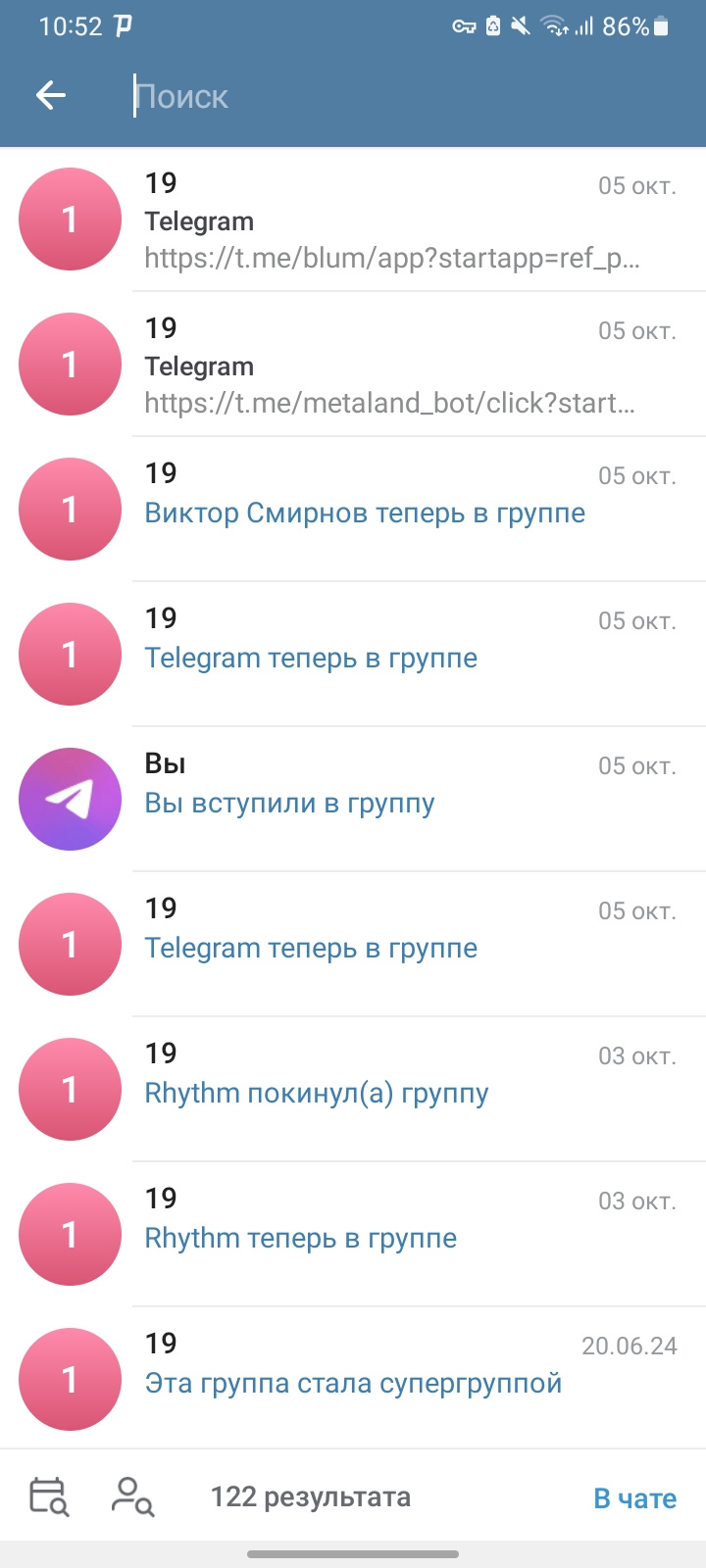The image size is (706, 1568).
Task: Tap the 'В чате' button
Action: tap(634, 1498)
